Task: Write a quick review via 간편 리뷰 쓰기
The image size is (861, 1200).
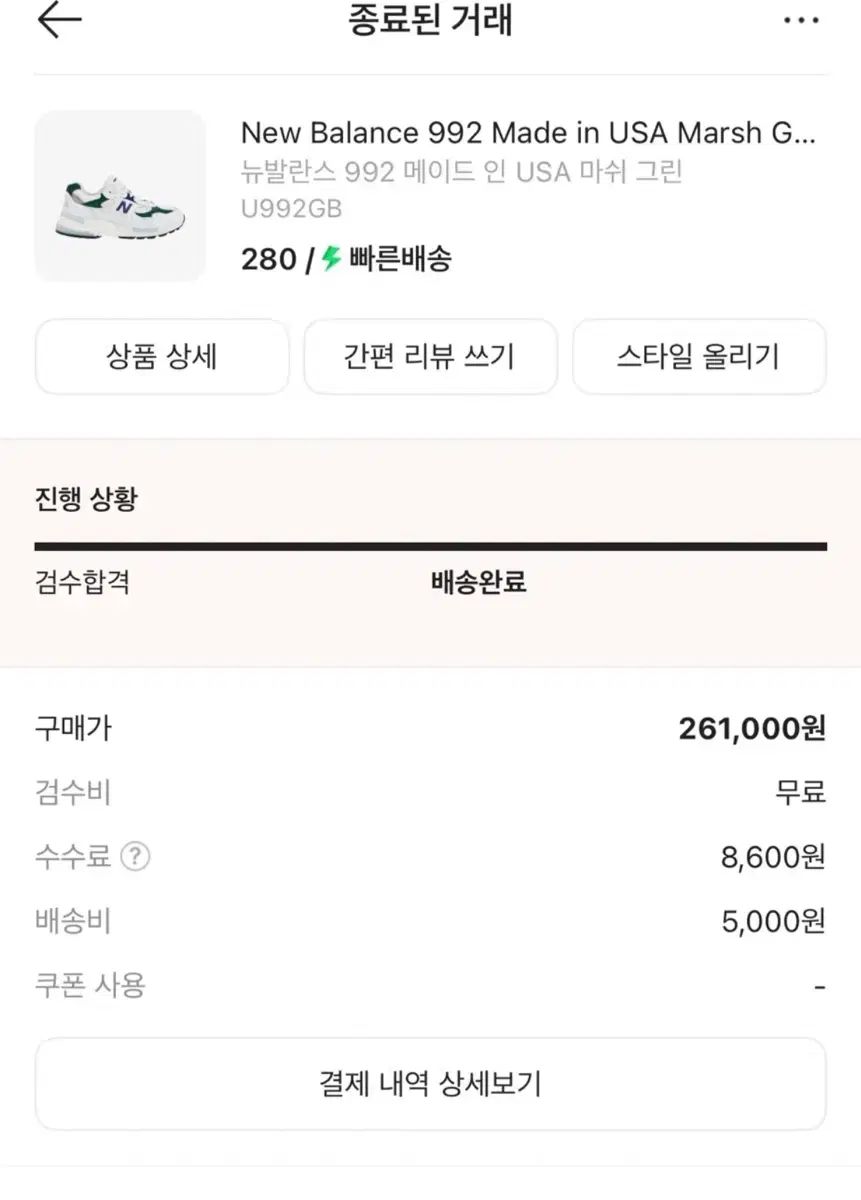Action: 430,357
